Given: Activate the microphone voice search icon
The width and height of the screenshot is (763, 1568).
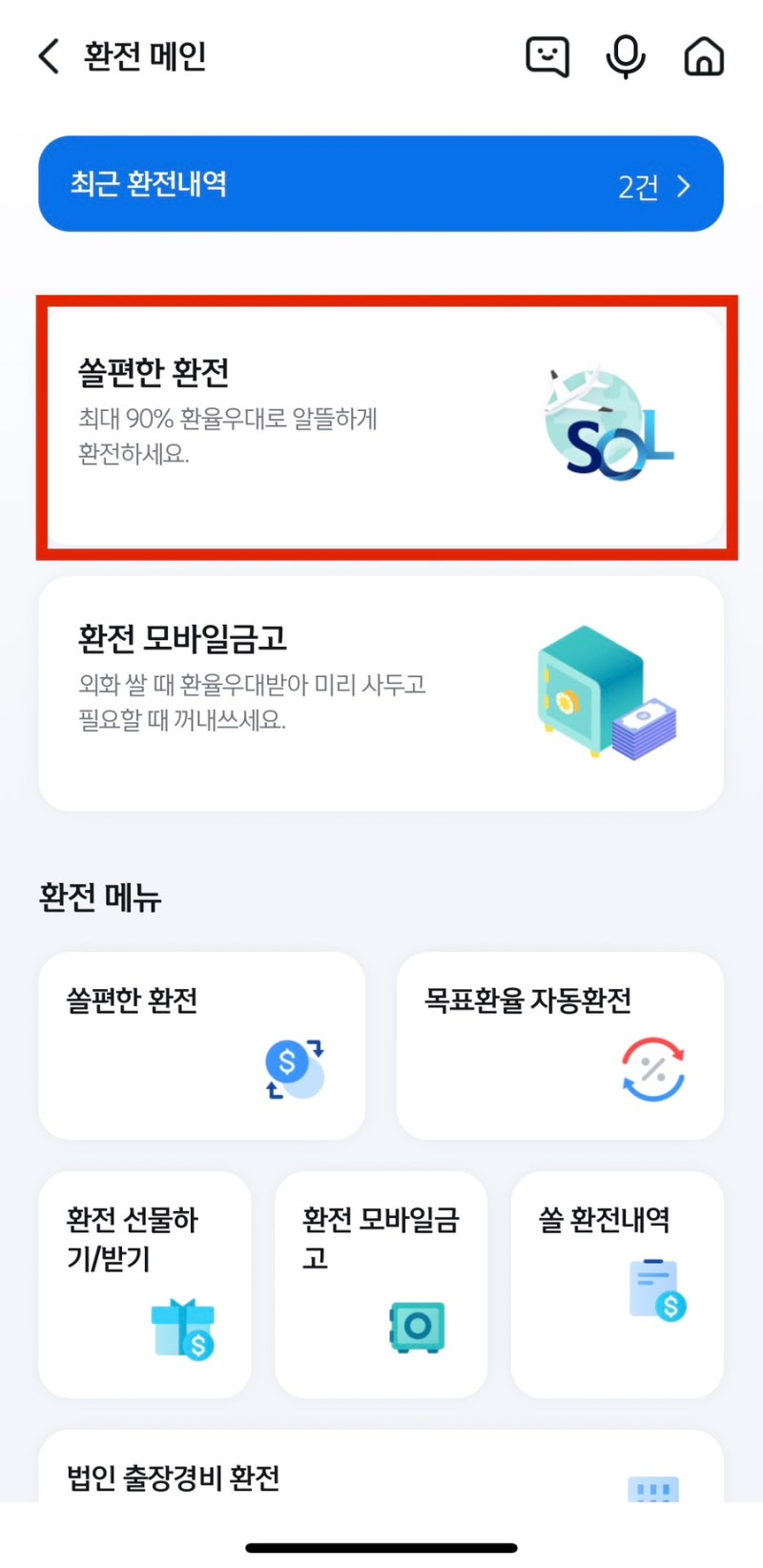Looking at the screenshot, I should [626, 56].
